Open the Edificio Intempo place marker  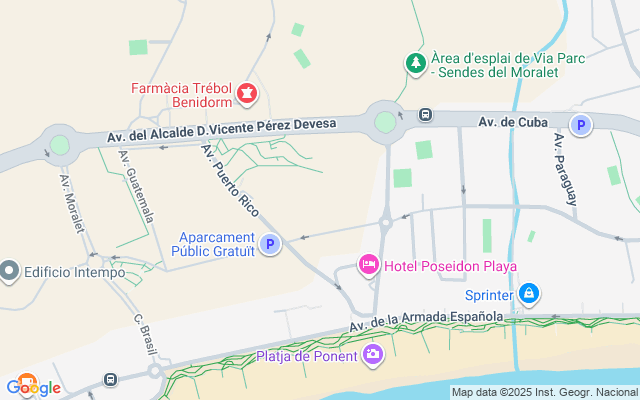tap(10, 270)
